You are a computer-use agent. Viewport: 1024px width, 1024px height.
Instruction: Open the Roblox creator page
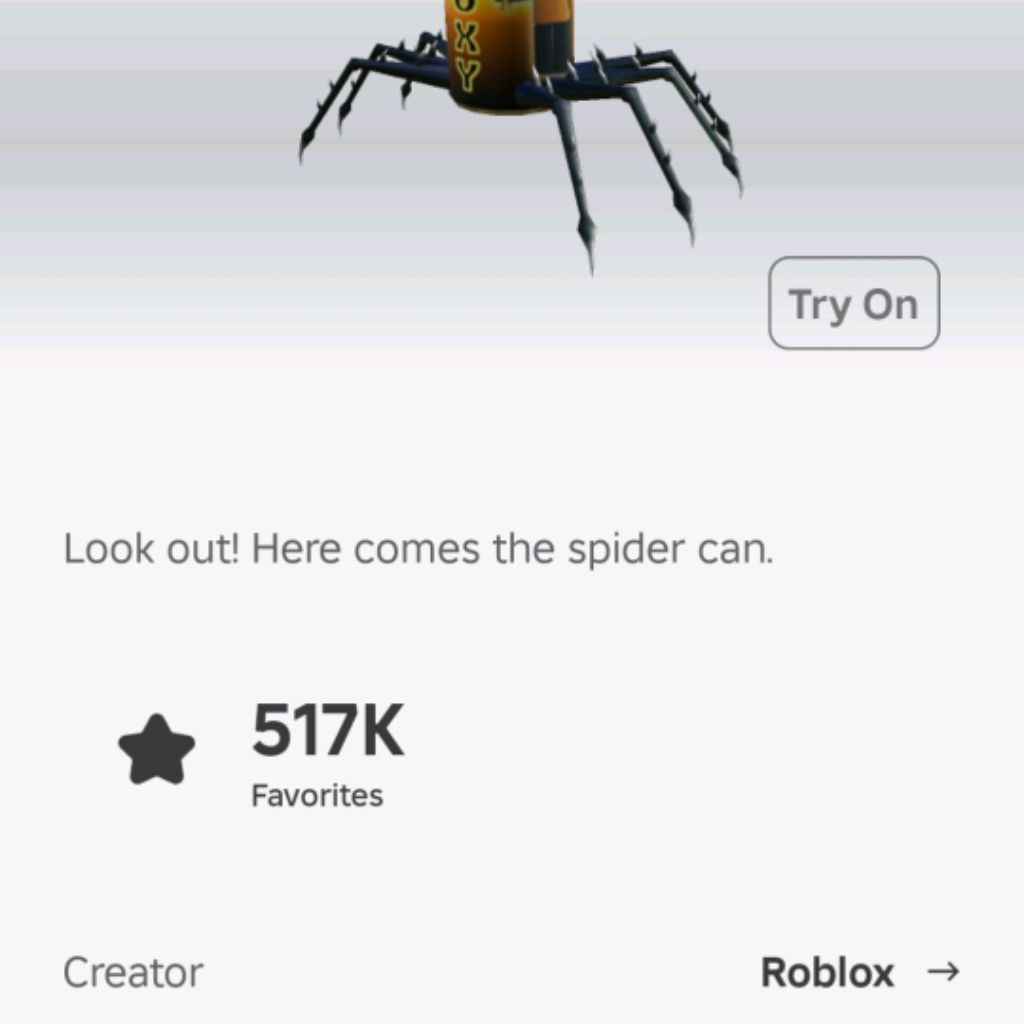tap(858, 972)
